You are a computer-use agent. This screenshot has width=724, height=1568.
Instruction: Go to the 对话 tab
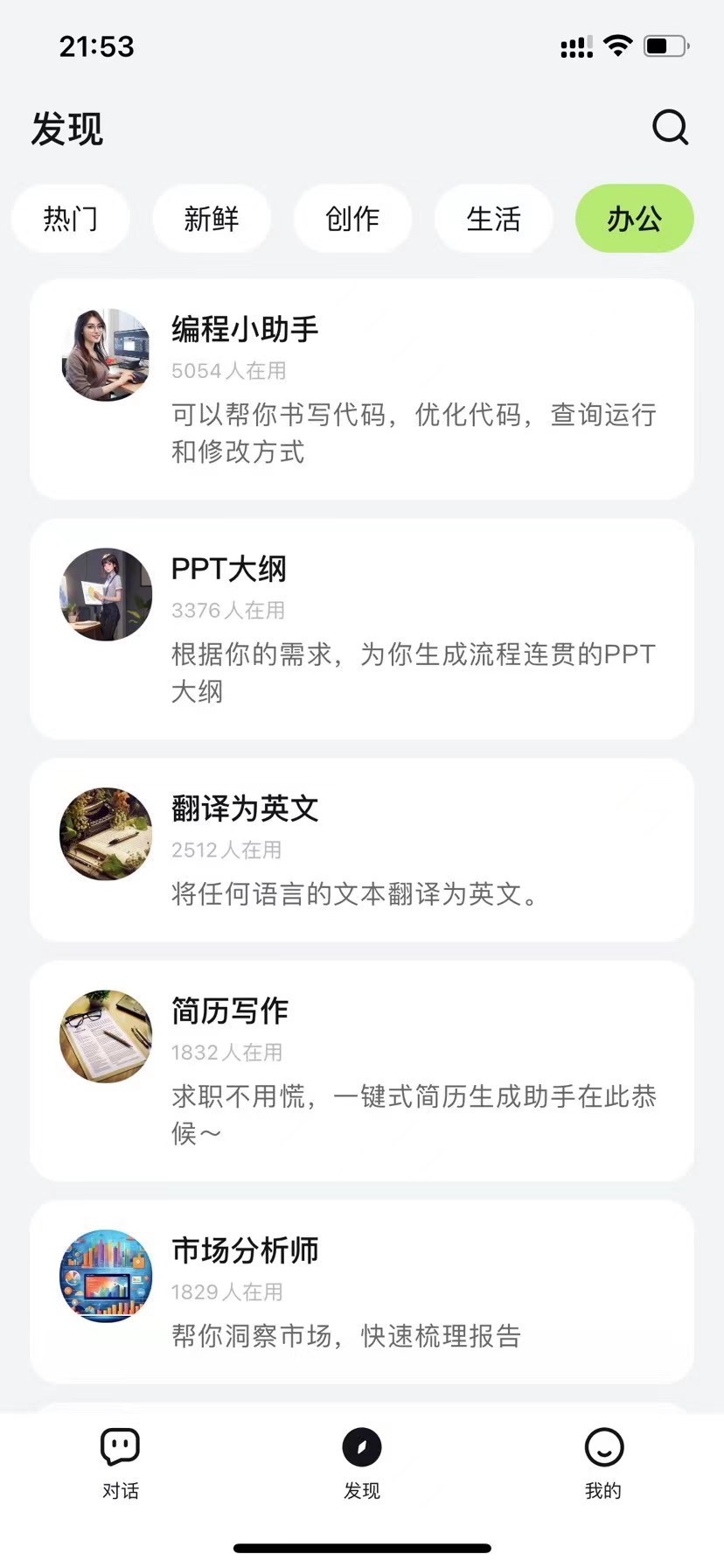(x=121, y=1461)
